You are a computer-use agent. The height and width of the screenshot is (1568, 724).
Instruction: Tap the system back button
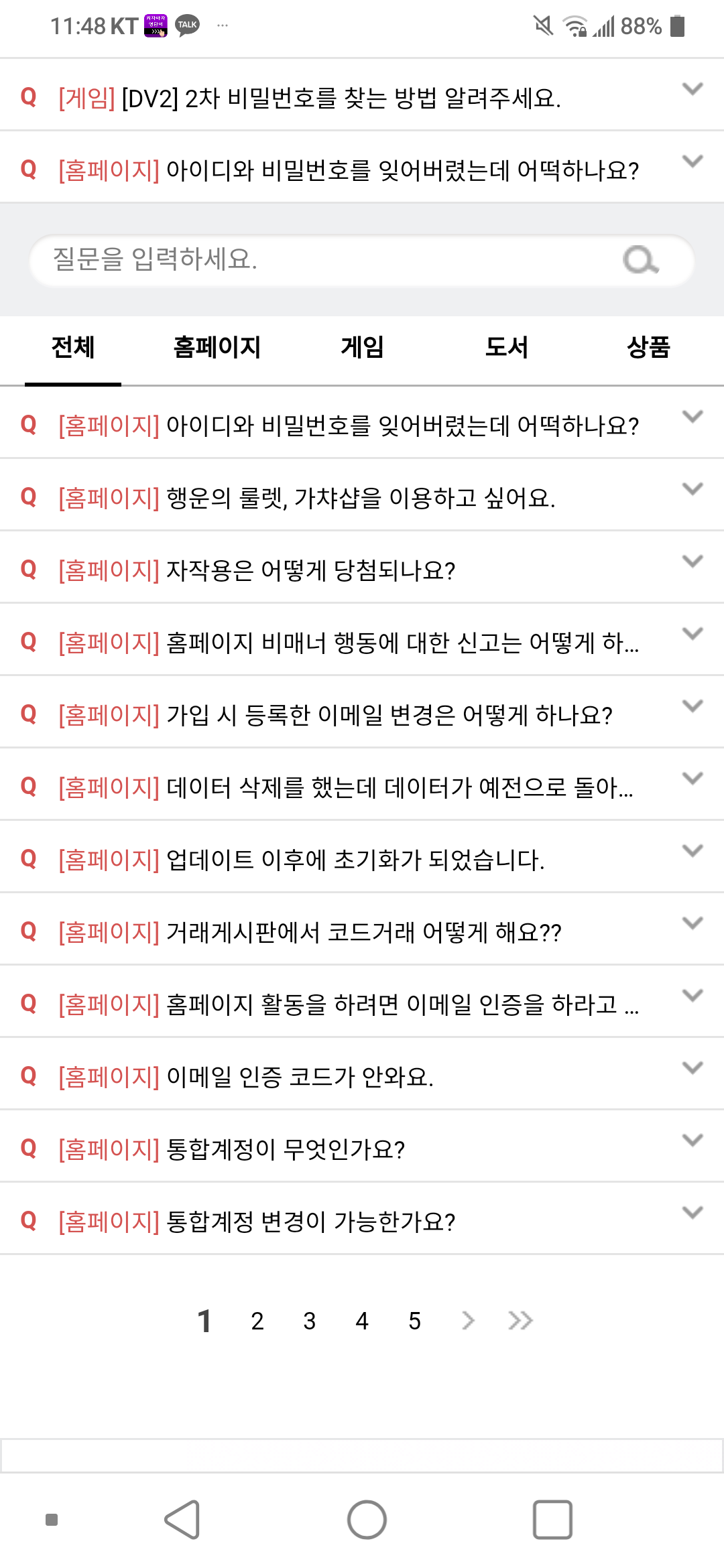coord(182,1520)
